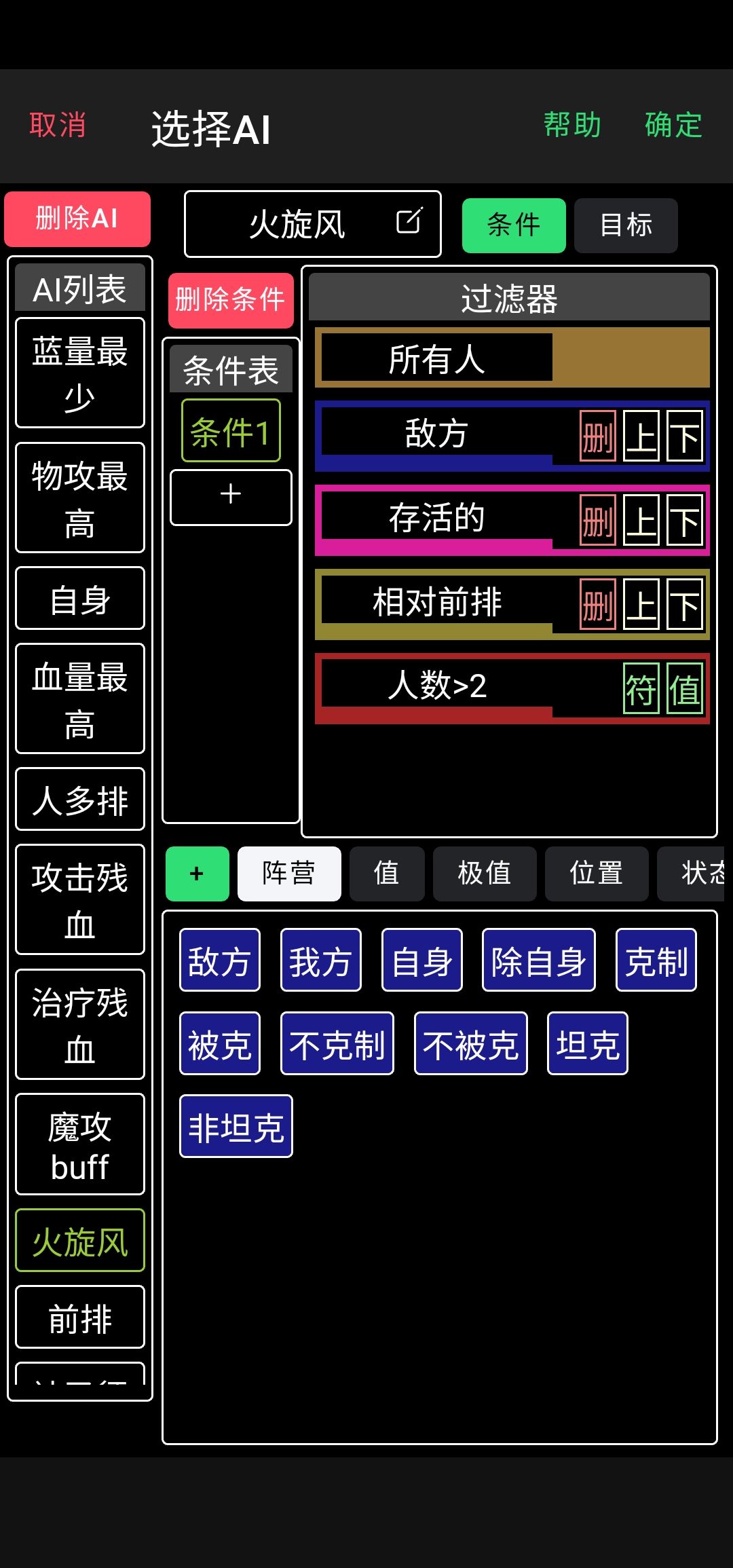Toggle the 非坦克 faction chip
Viewport: 733px width, 1568px height.
point(234,1126)
